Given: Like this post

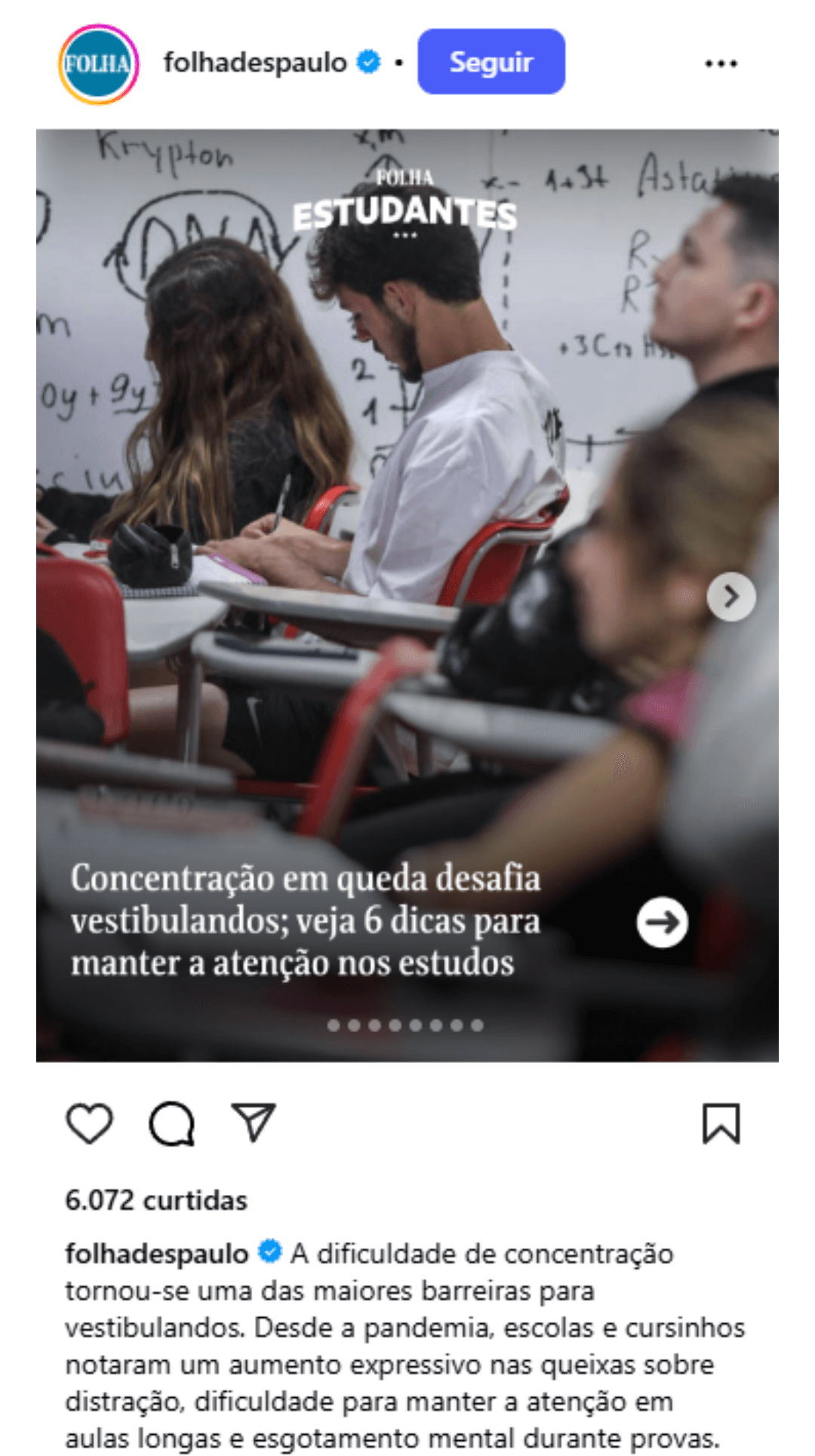Looking at the screenshot, I should pos(90,1123).
